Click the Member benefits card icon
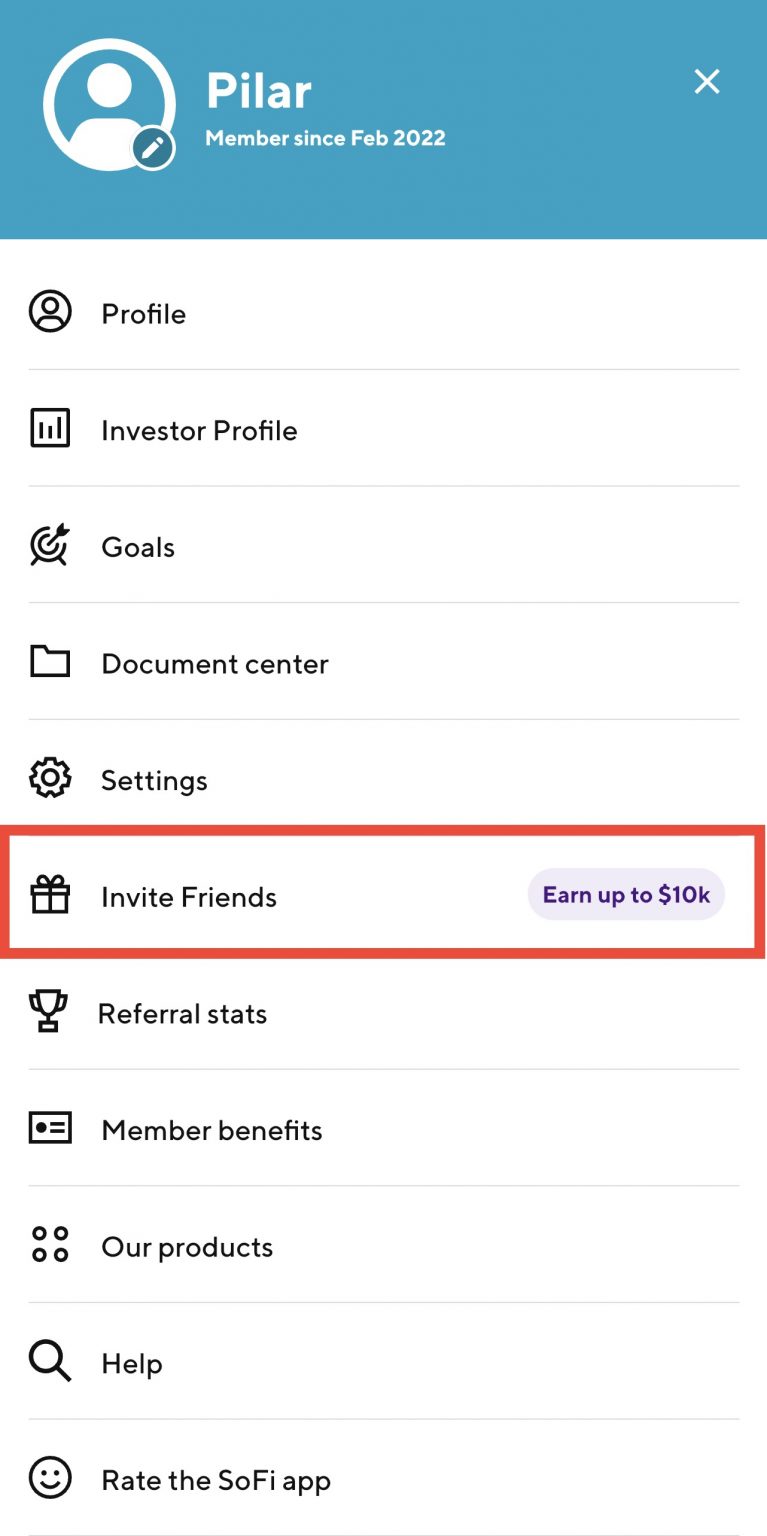 49,1128
